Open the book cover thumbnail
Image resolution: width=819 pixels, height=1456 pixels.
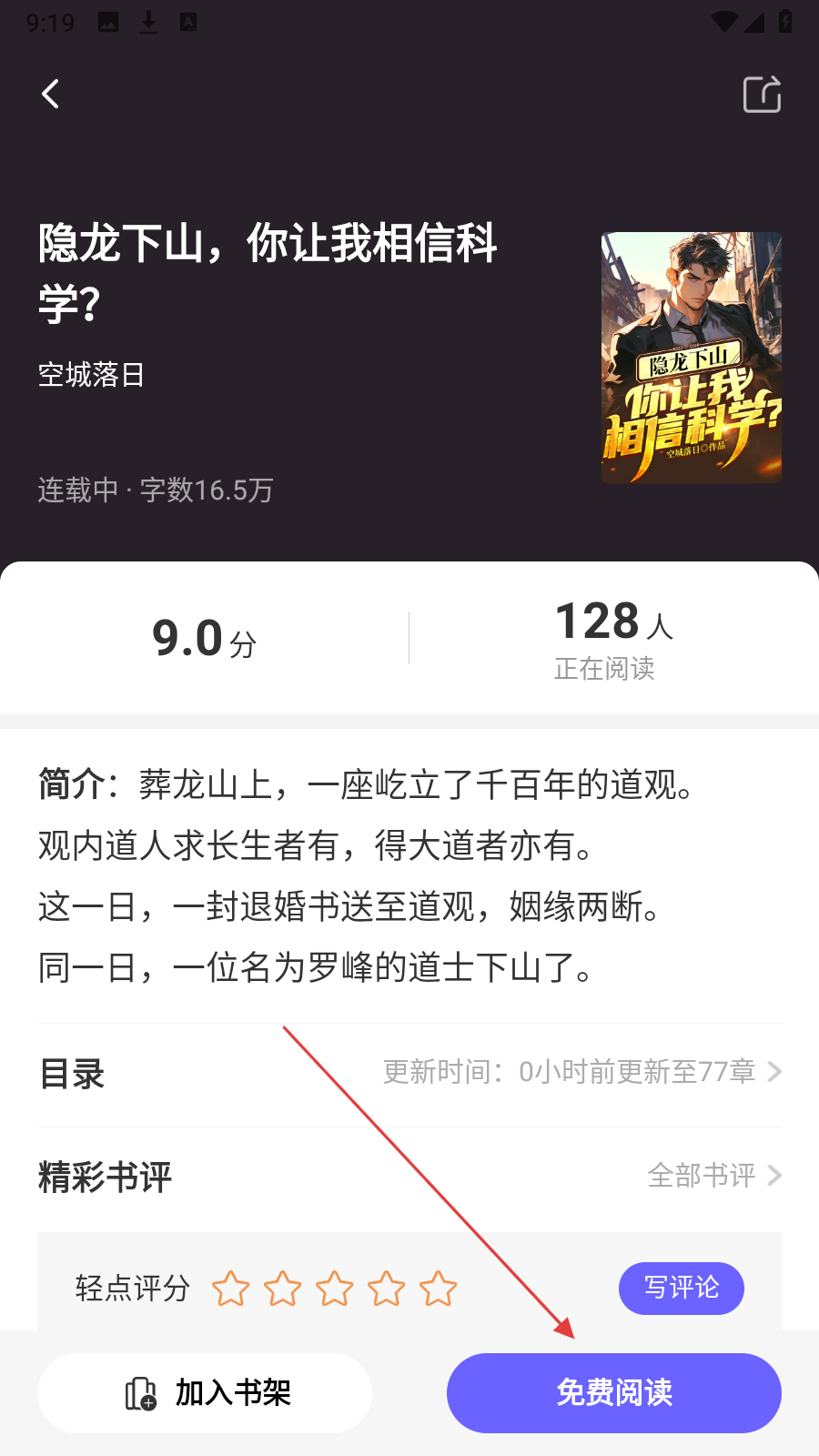pos(691,358)
